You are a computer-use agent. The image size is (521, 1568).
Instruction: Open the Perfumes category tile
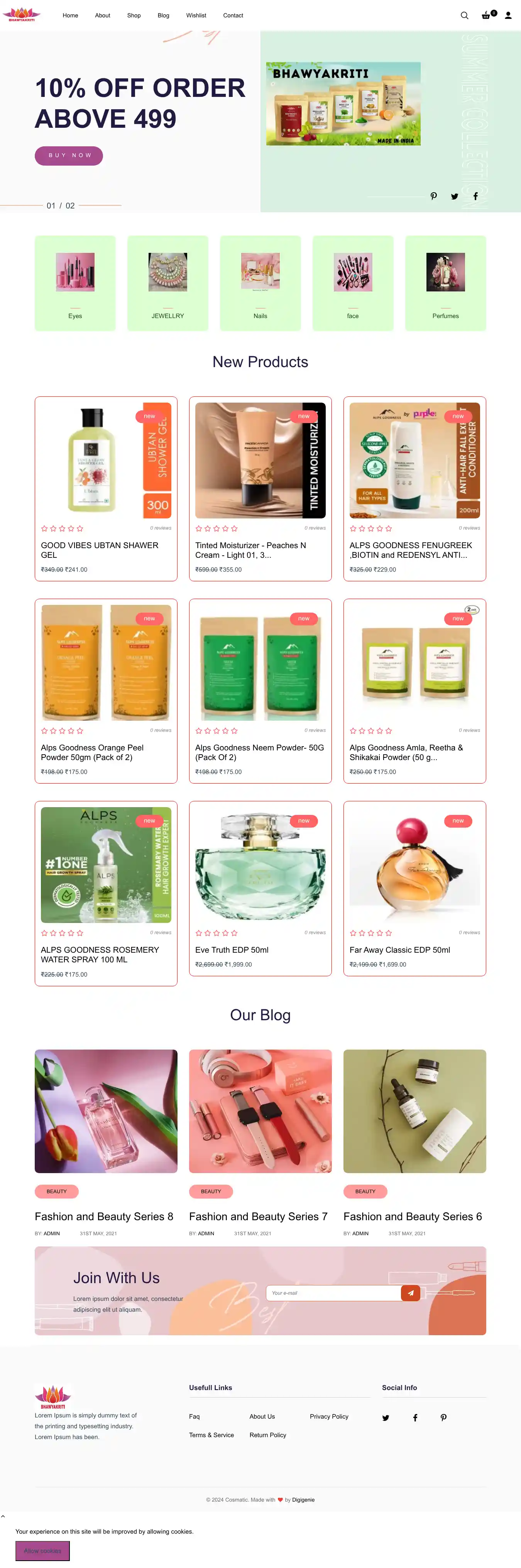[445, 283]
